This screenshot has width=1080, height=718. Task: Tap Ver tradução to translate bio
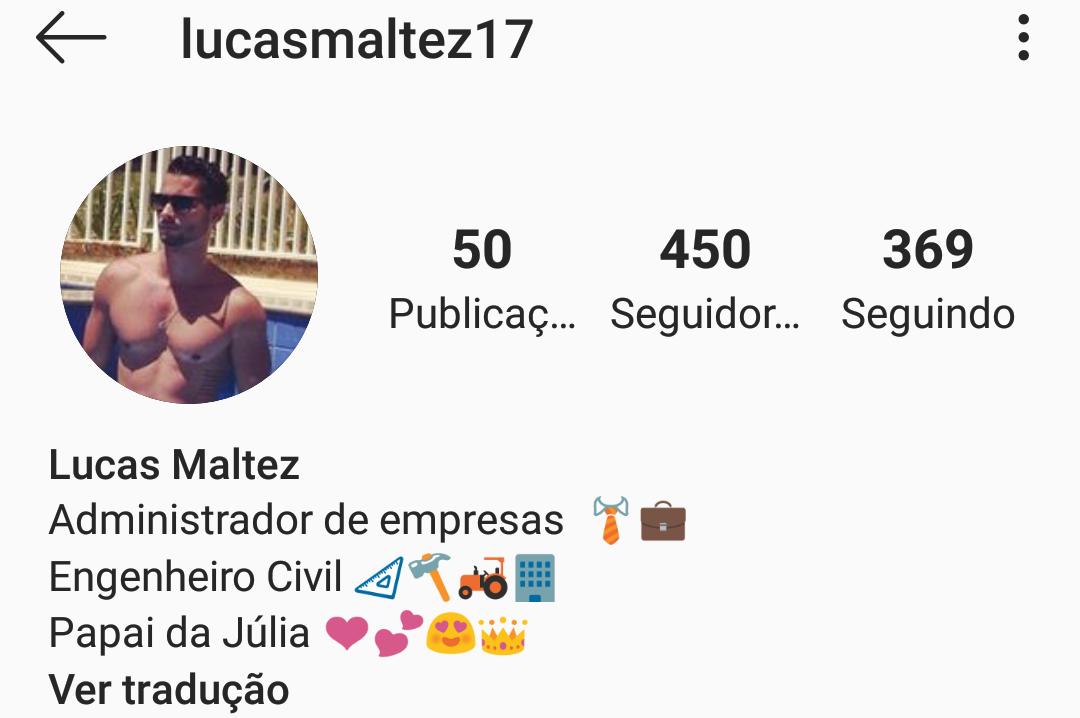[x=169, y=689]
